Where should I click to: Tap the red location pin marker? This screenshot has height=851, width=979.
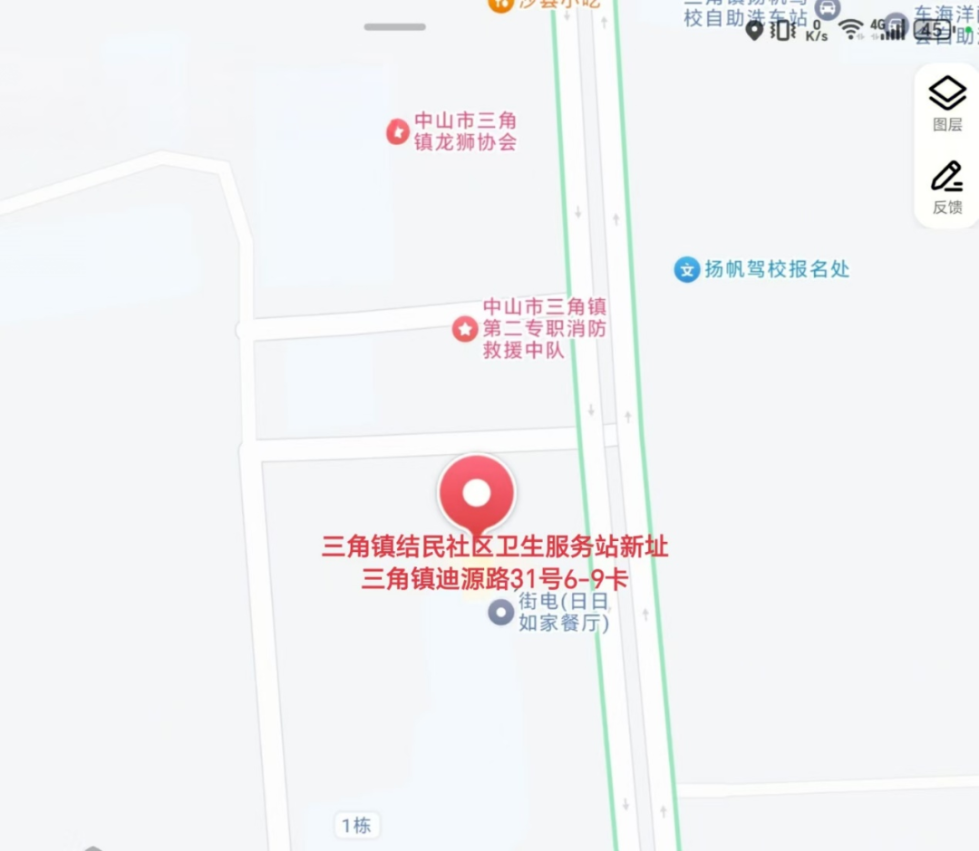click(477, 494)
